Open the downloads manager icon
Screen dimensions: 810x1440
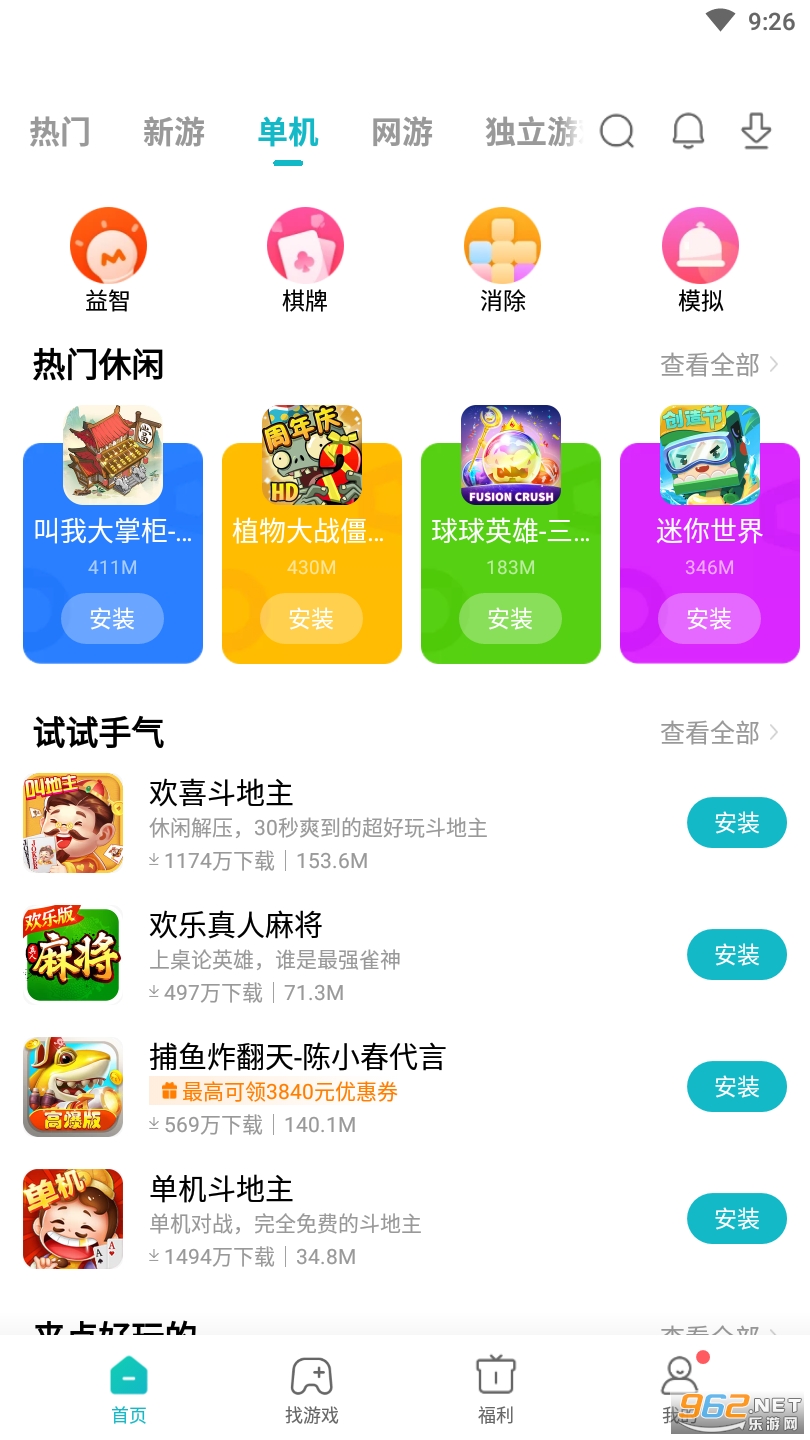[756, 131]
